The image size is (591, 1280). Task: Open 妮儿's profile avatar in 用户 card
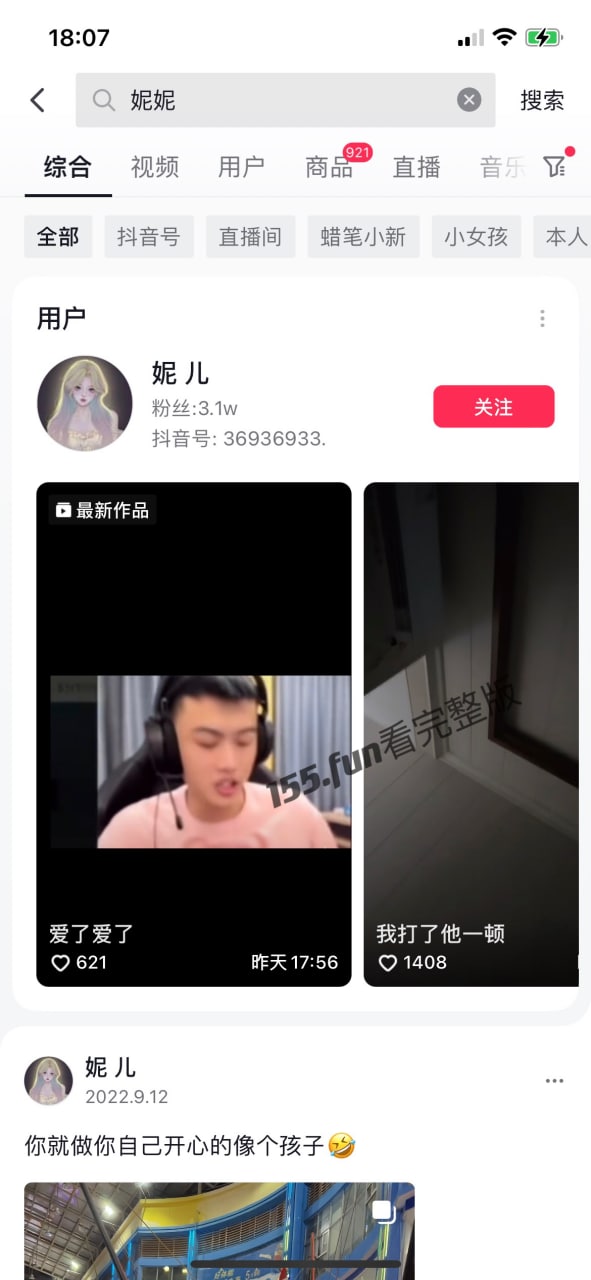(x=85, y=403)
